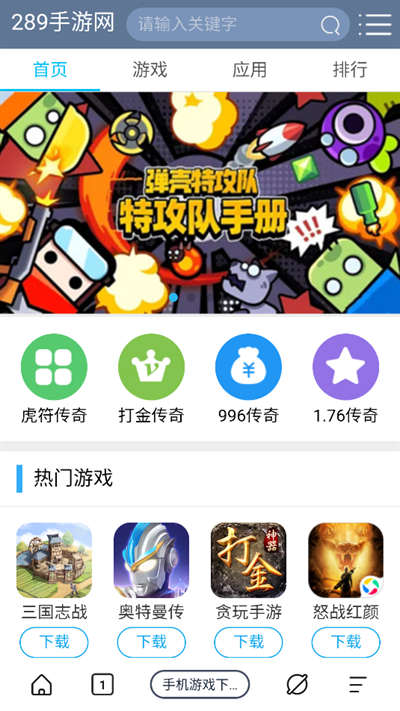Tap the magnifier search icon
This screenshot has height=711, width=400.
[x=330, y=25]
